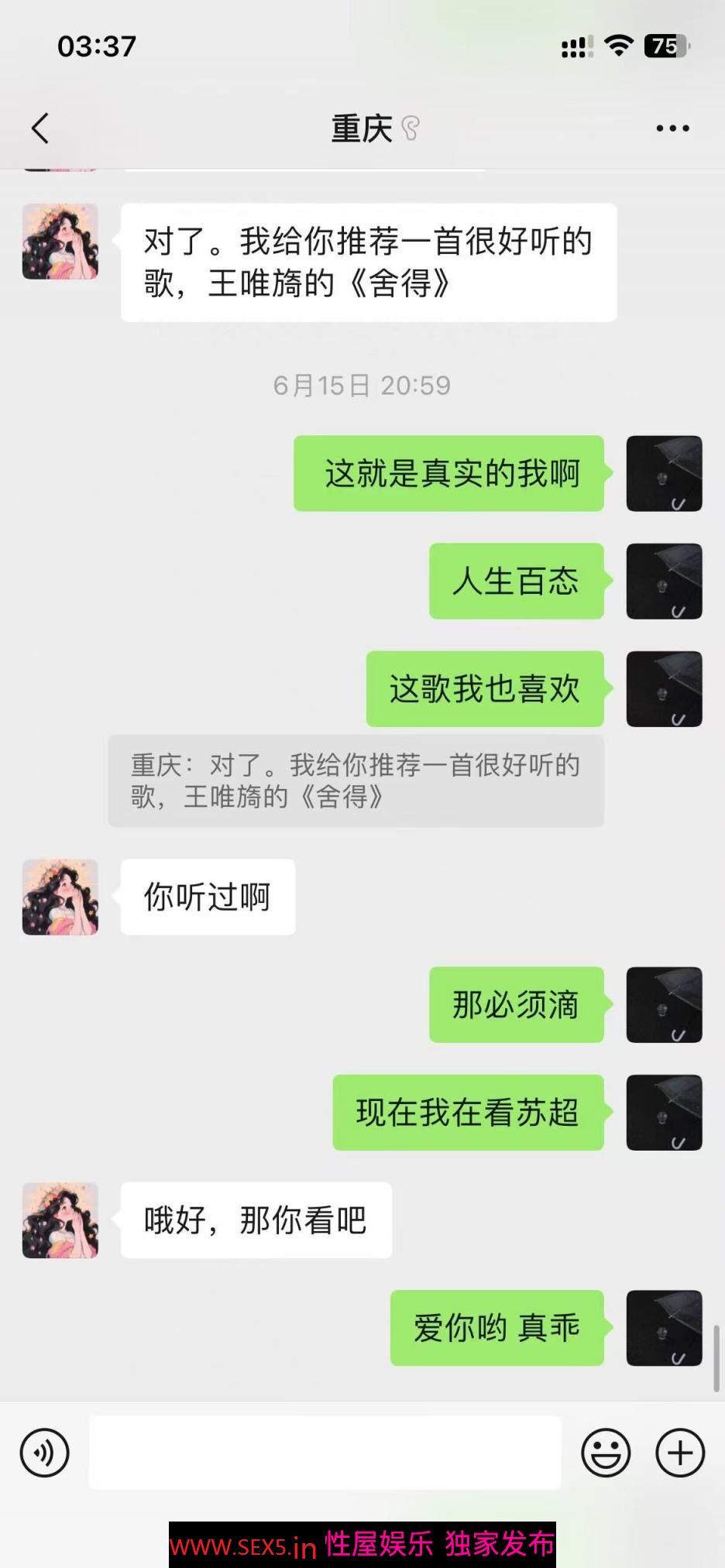Open my avatar beside '爱你哟 真乖'
Image resolution: width=725 pixels, height=1568 pixels.
tap(664, 1327)
